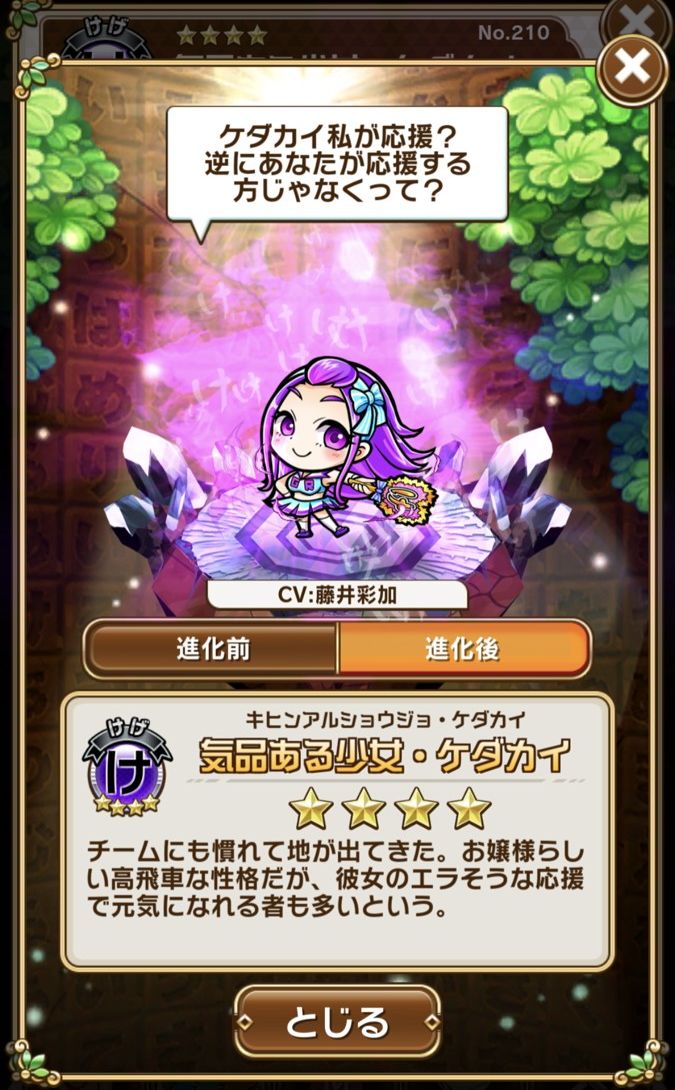The height and width of the screenshot is (1090, 675).
Task: Close the character detail popup
Action: click(632, 67)
